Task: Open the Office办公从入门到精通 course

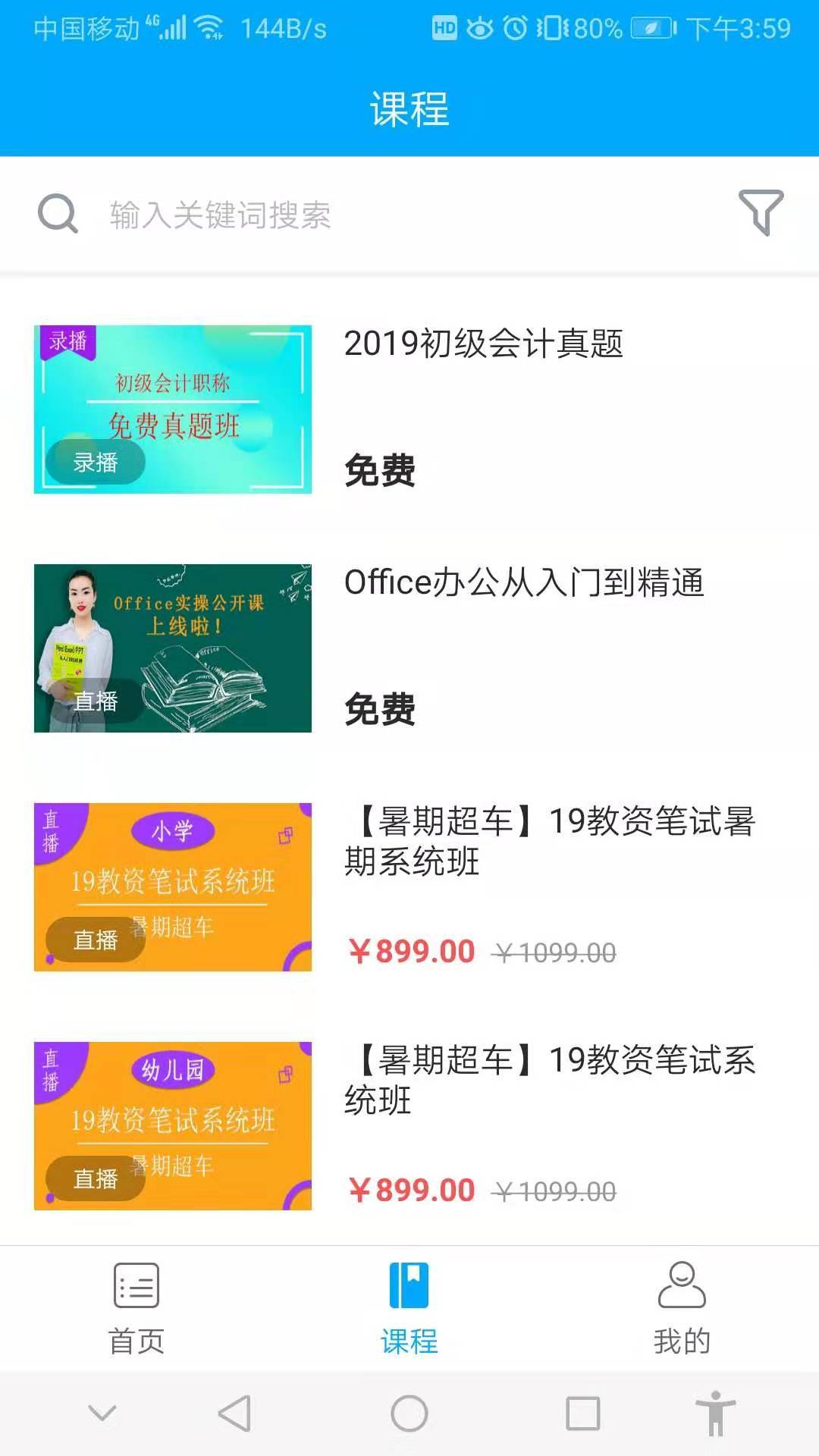Action: pos(523,583)
